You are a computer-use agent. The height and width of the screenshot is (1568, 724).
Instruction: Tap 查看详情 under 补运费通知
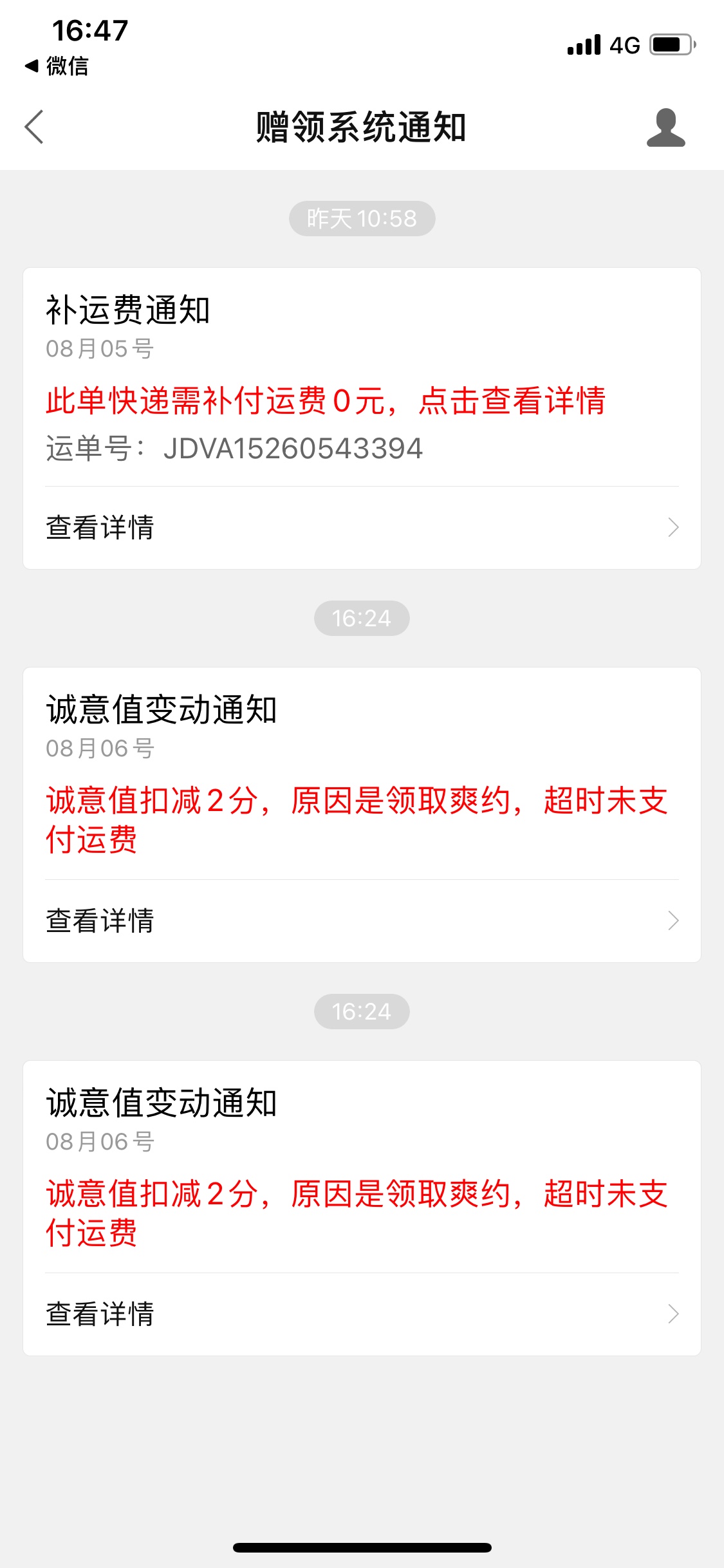click(x=360, y=527)
